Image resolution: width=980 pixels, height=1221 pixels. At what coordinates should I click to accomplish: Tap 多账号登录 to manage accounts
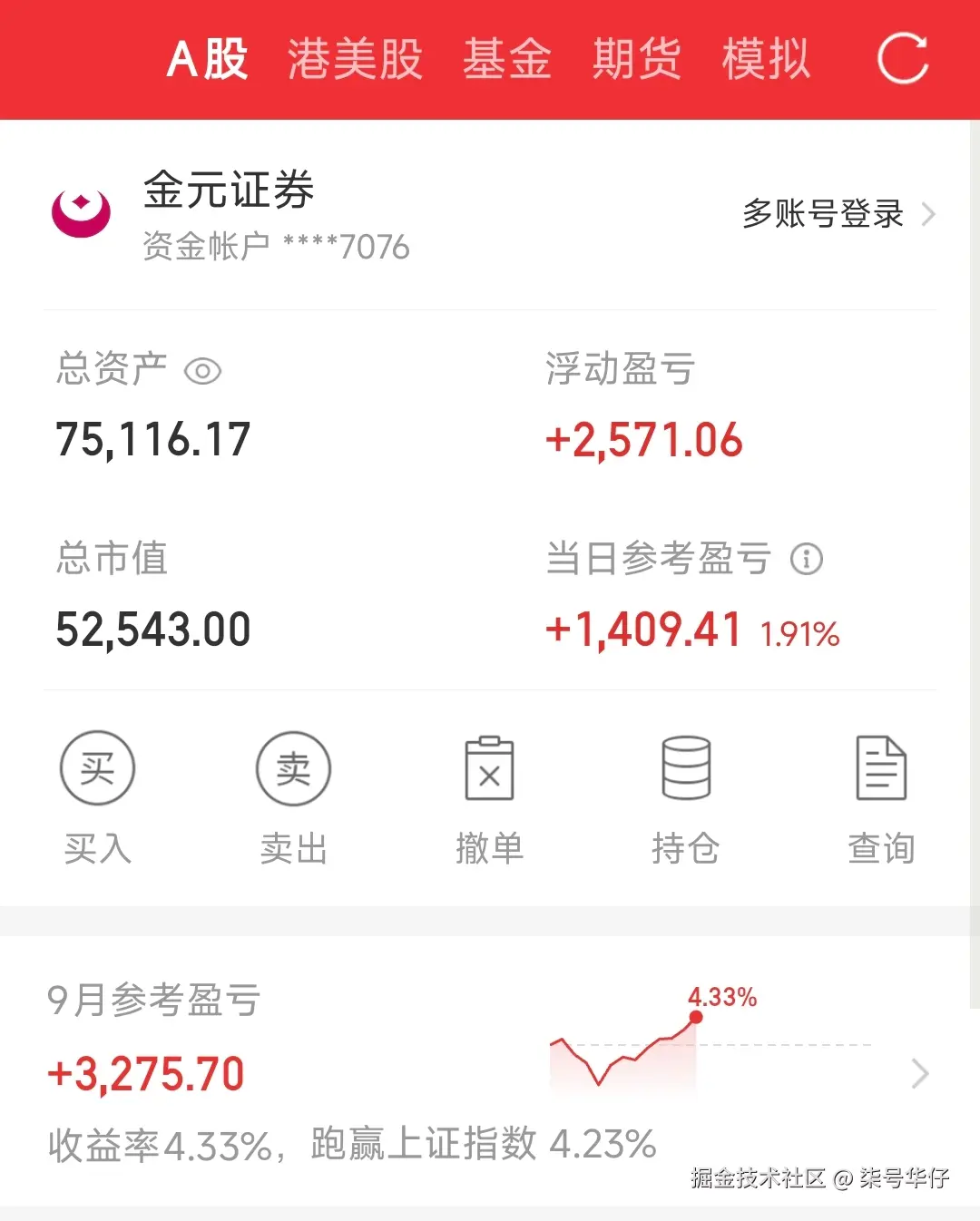(821, 215)
